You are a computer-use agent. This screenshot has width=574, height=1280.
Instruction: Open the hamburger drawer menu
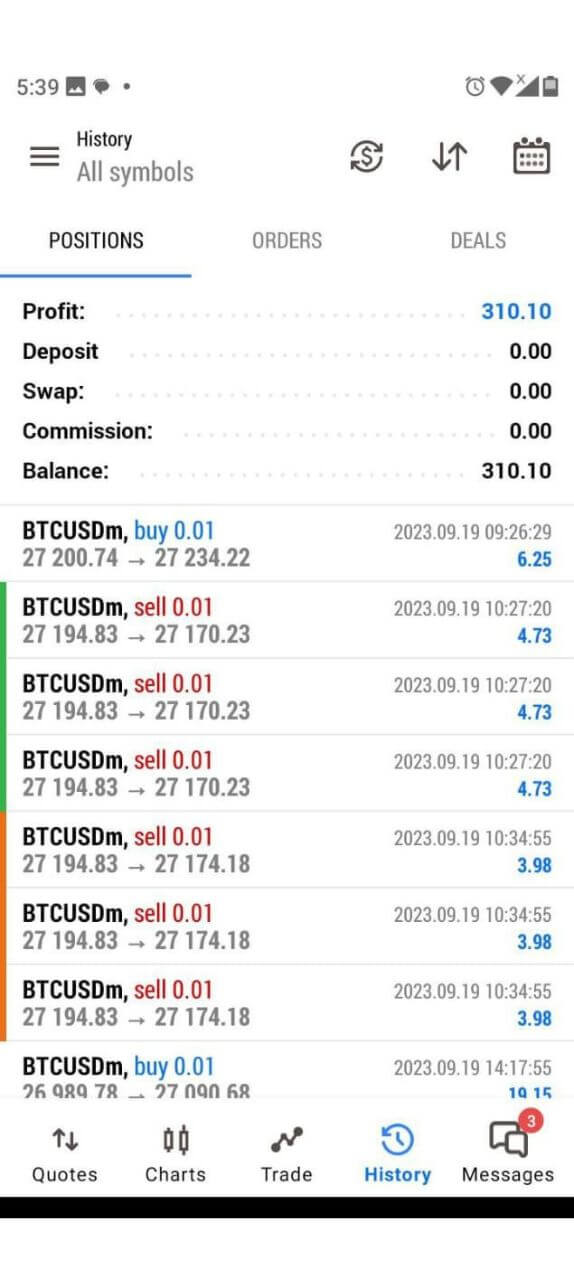pyautogui.click(x=44, y=157)
